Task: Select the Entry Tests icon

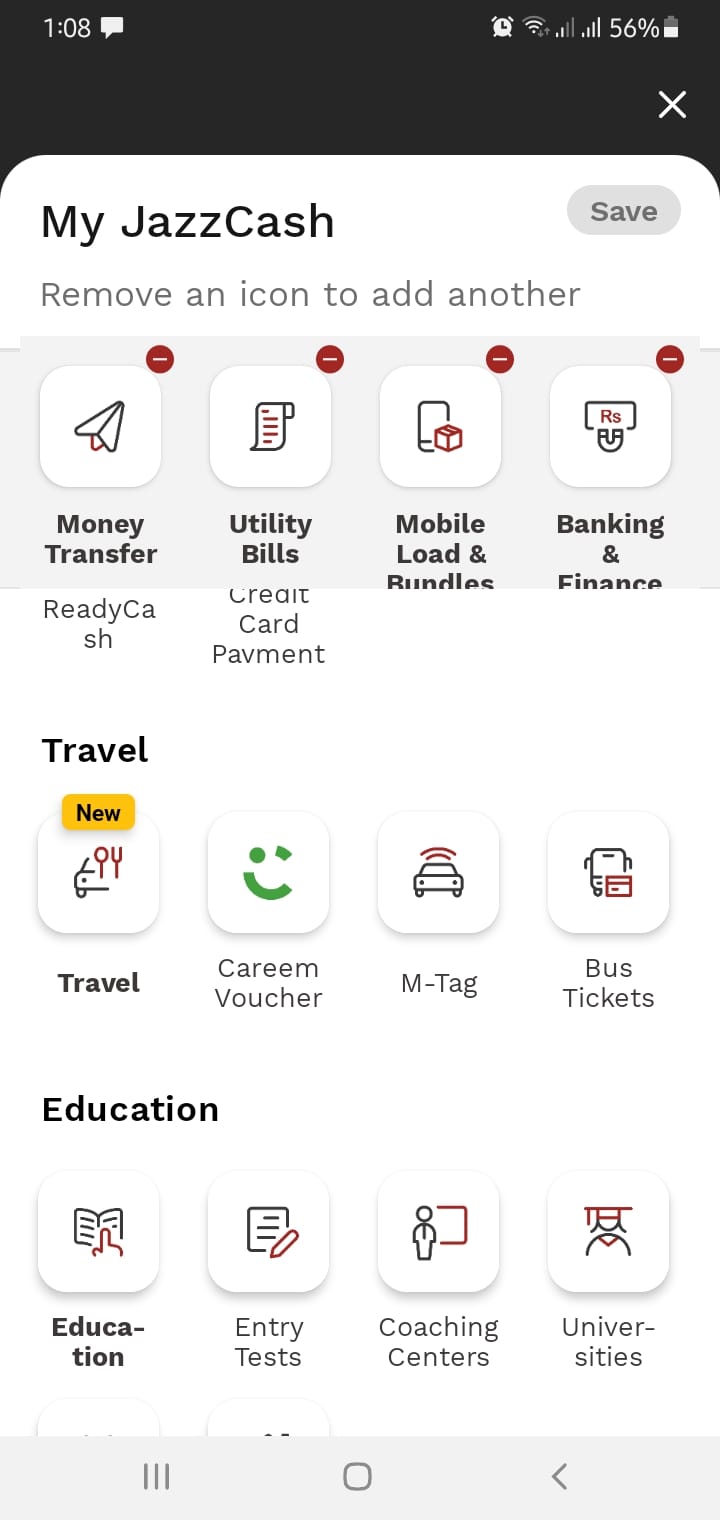Action: coord(268,1231)
